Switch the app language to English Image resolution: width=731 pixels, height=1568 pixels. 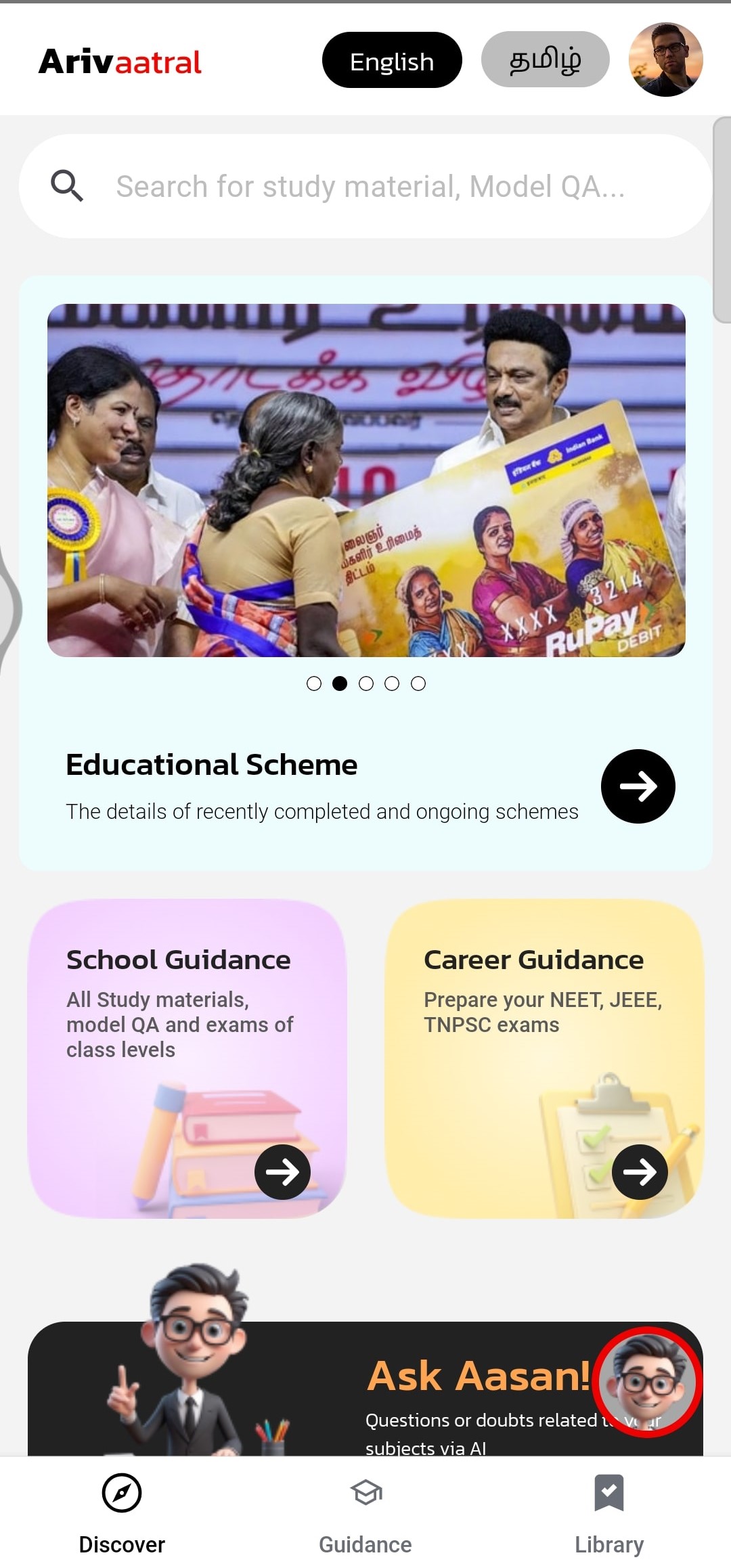(392, 61)
